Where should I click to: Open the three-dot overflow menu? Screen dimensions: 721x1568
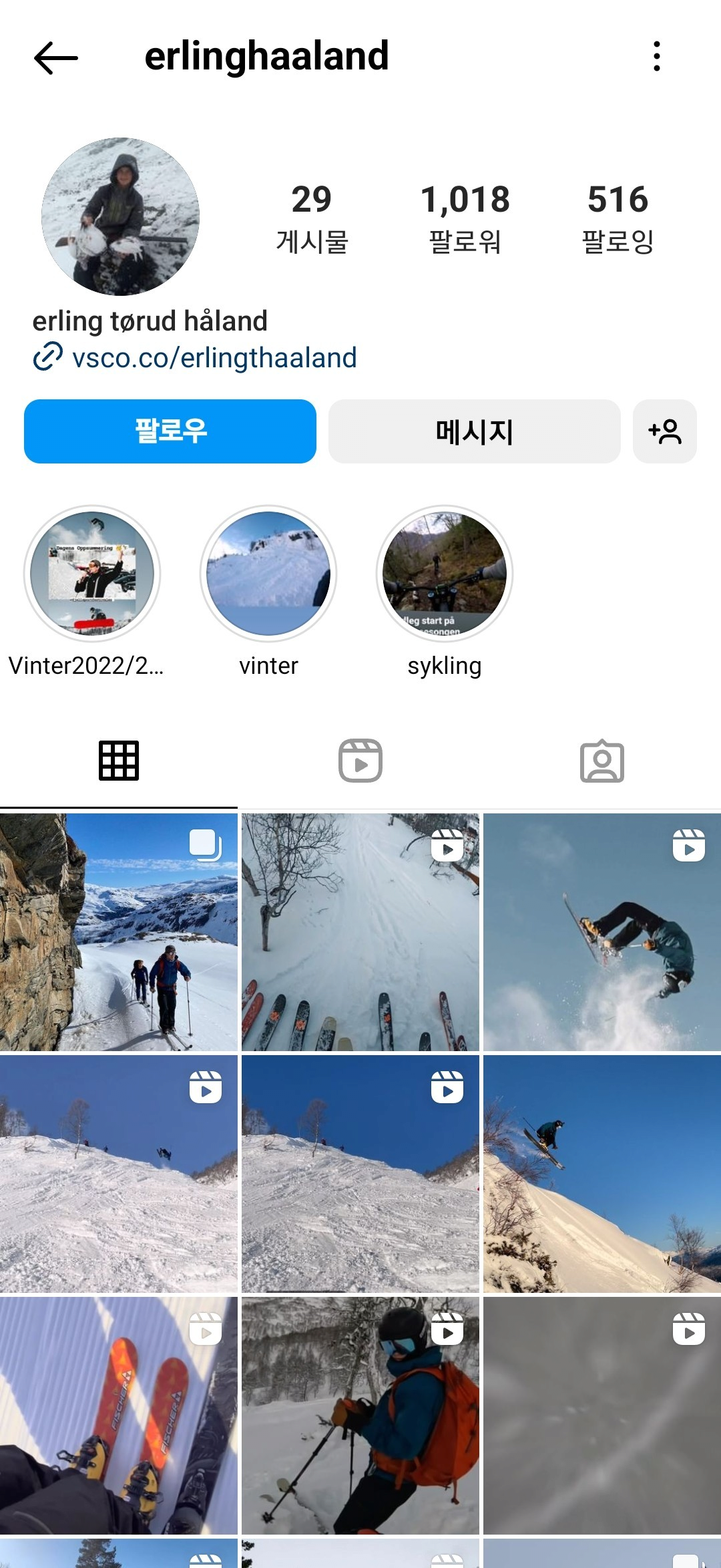(x=657, y=56)
